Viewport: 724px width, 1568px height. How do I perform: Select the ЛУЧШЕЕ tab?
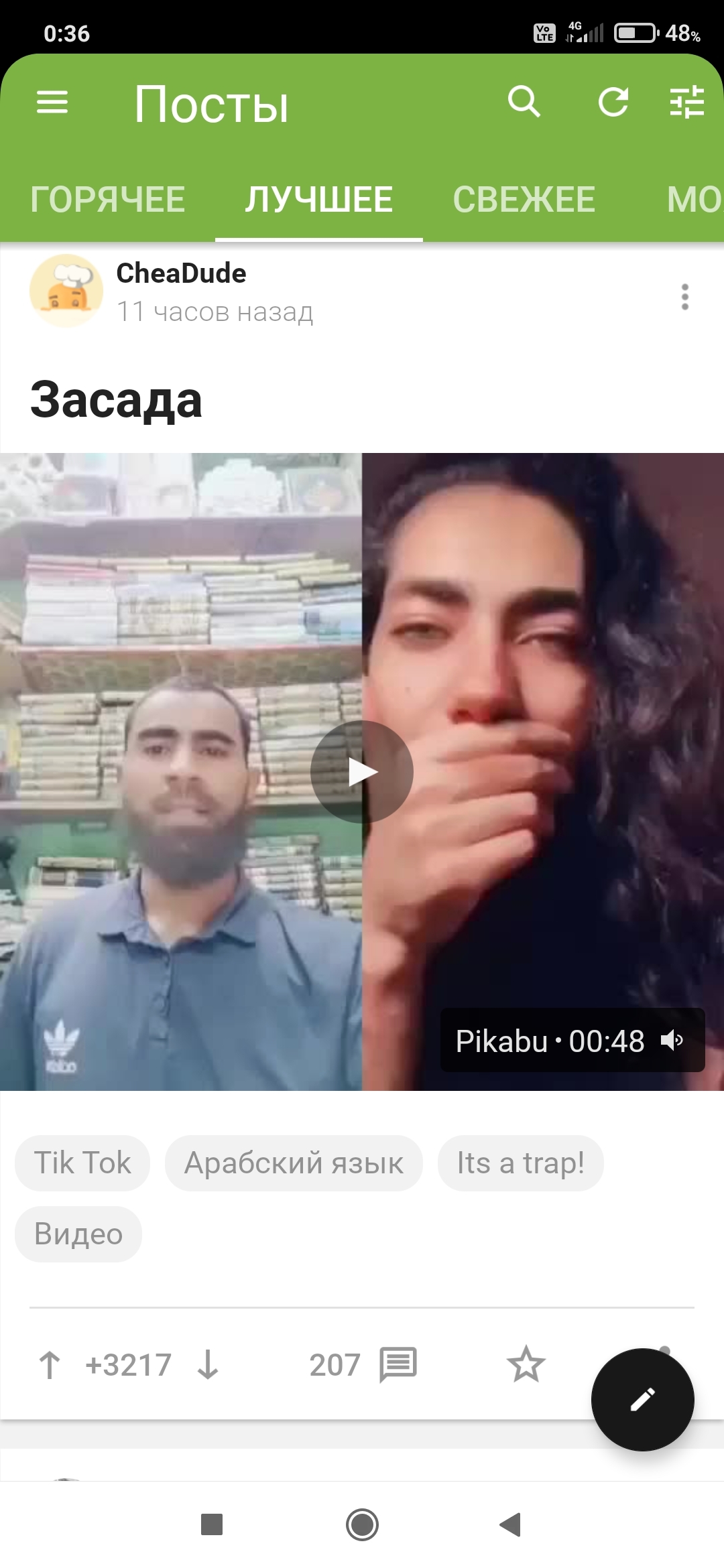[318, 200]
